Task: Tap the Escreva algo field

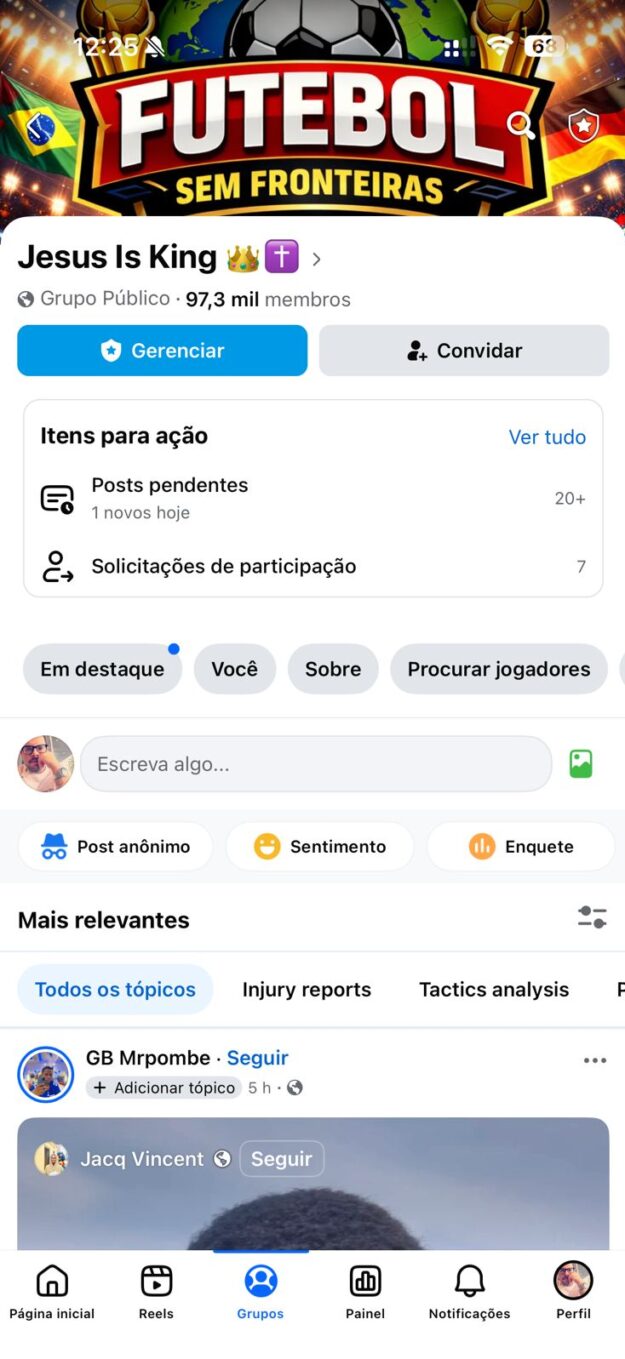Action: 315,764
